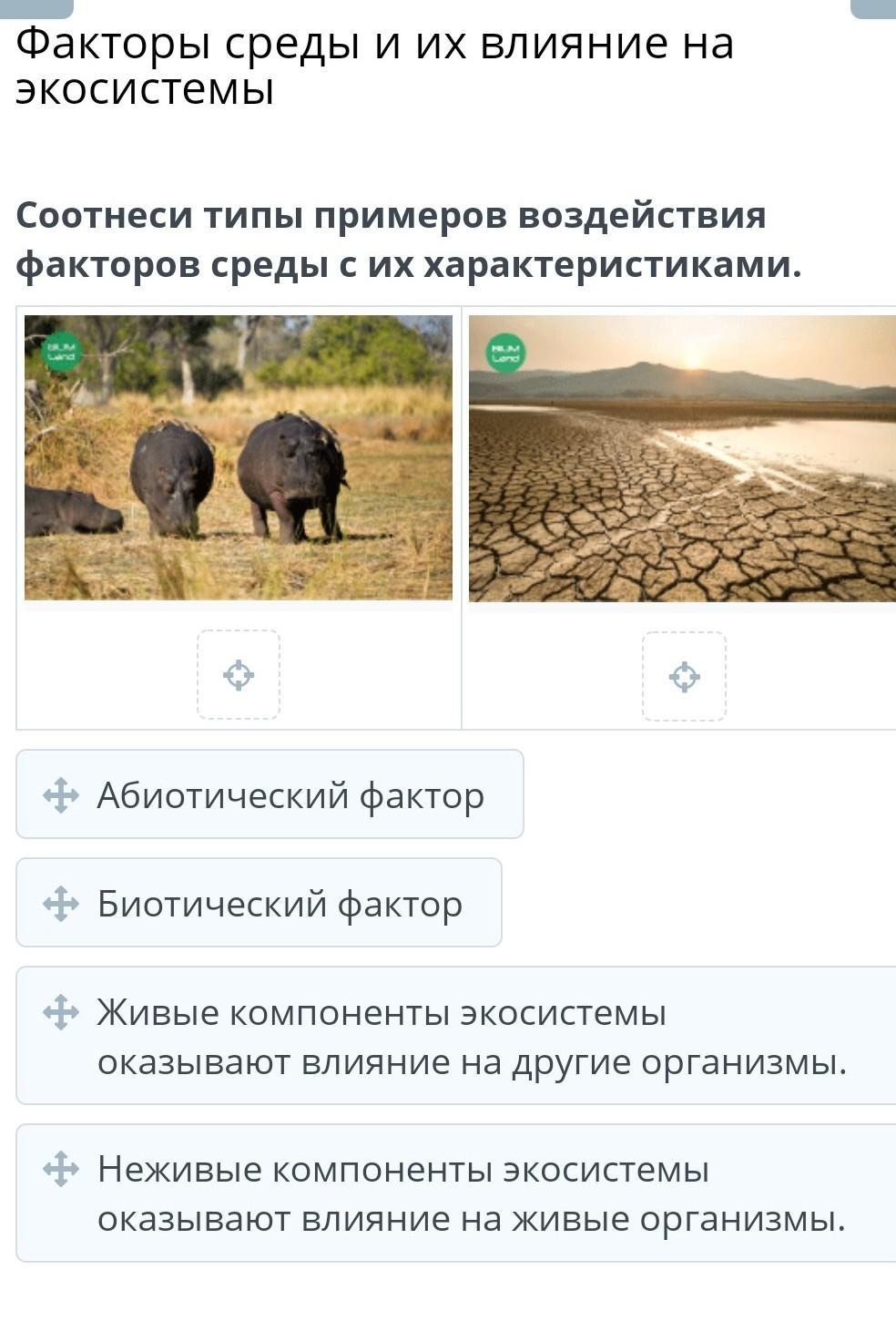
Task: Pick the 'Живые компоненты экосистемы' option
Action: point(455,1036)
